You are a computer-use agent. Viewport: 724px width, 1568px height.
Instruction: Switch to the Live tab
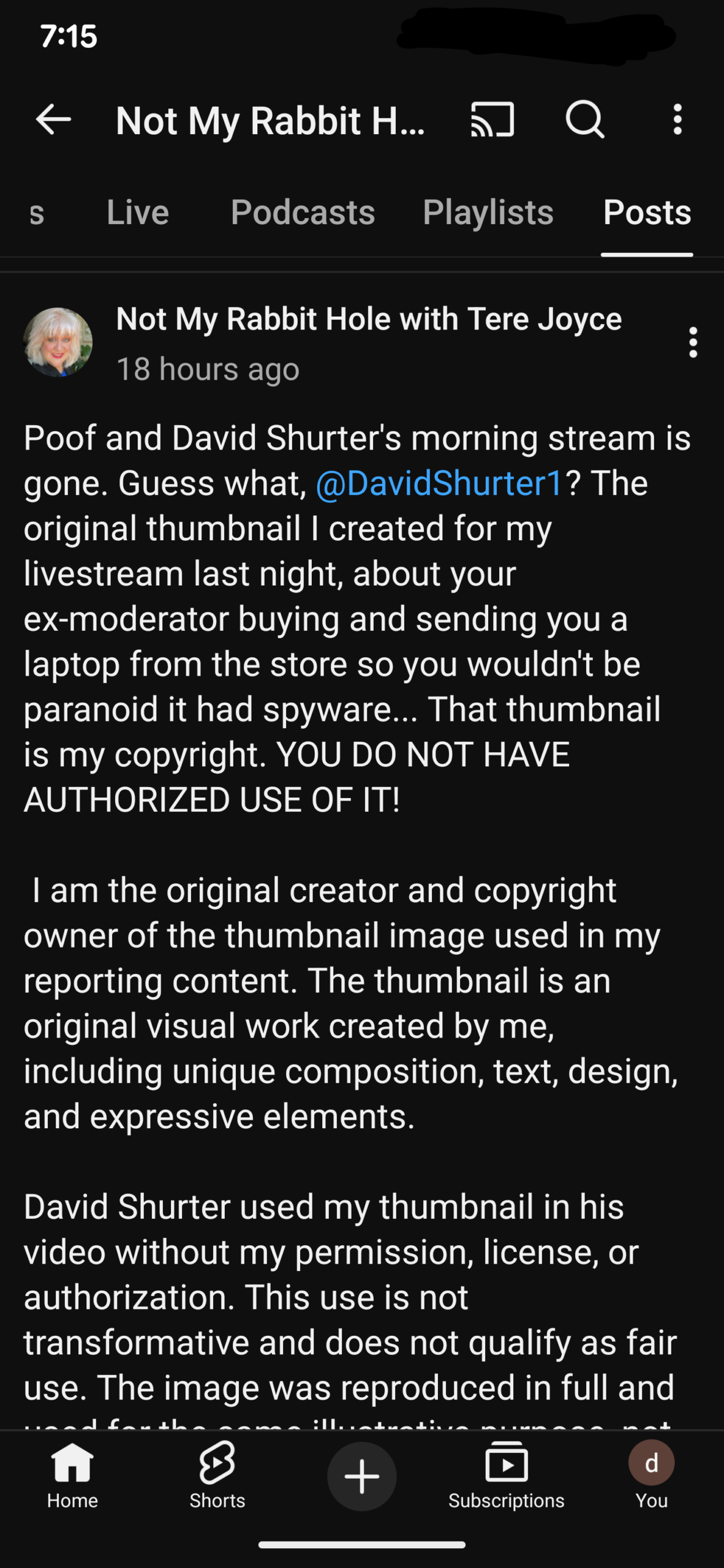(137, 213)
